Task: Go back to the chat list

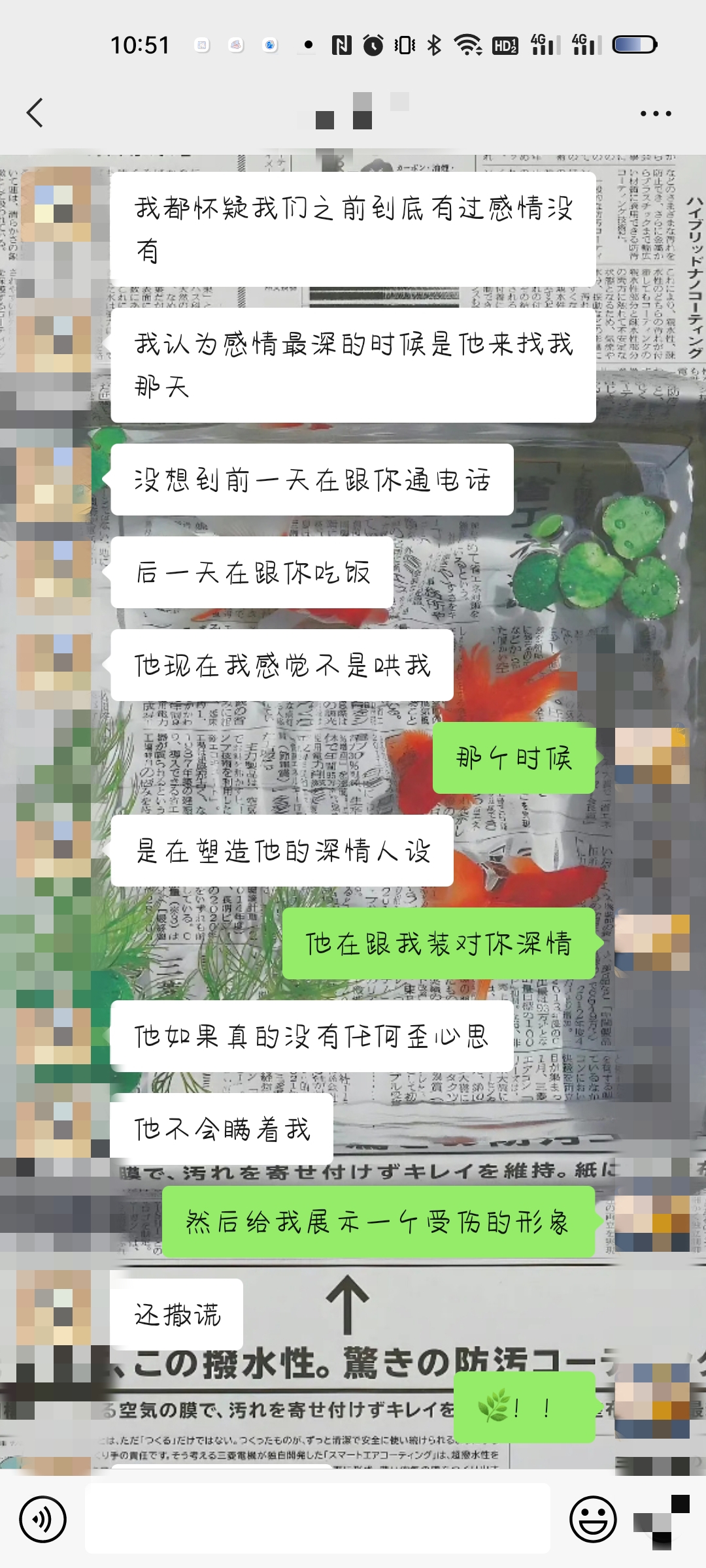Action: click(x=35, y=113)
